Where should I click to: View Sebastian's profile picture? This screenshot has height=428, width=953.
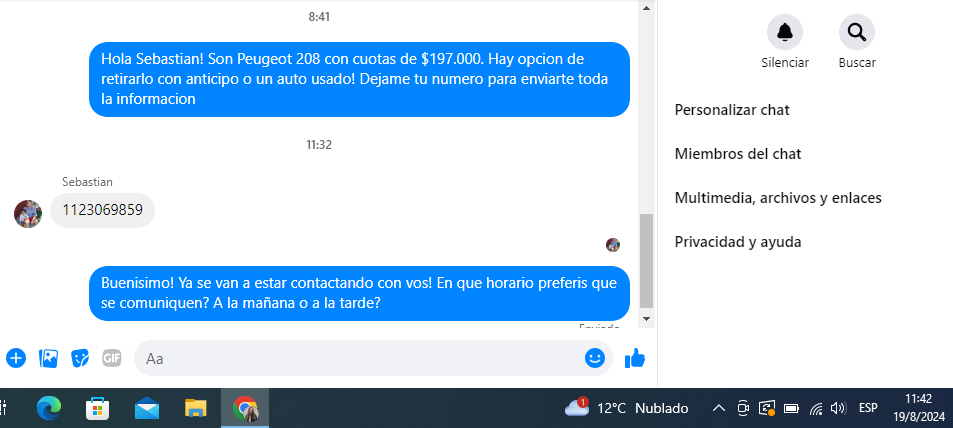point(28,213)
